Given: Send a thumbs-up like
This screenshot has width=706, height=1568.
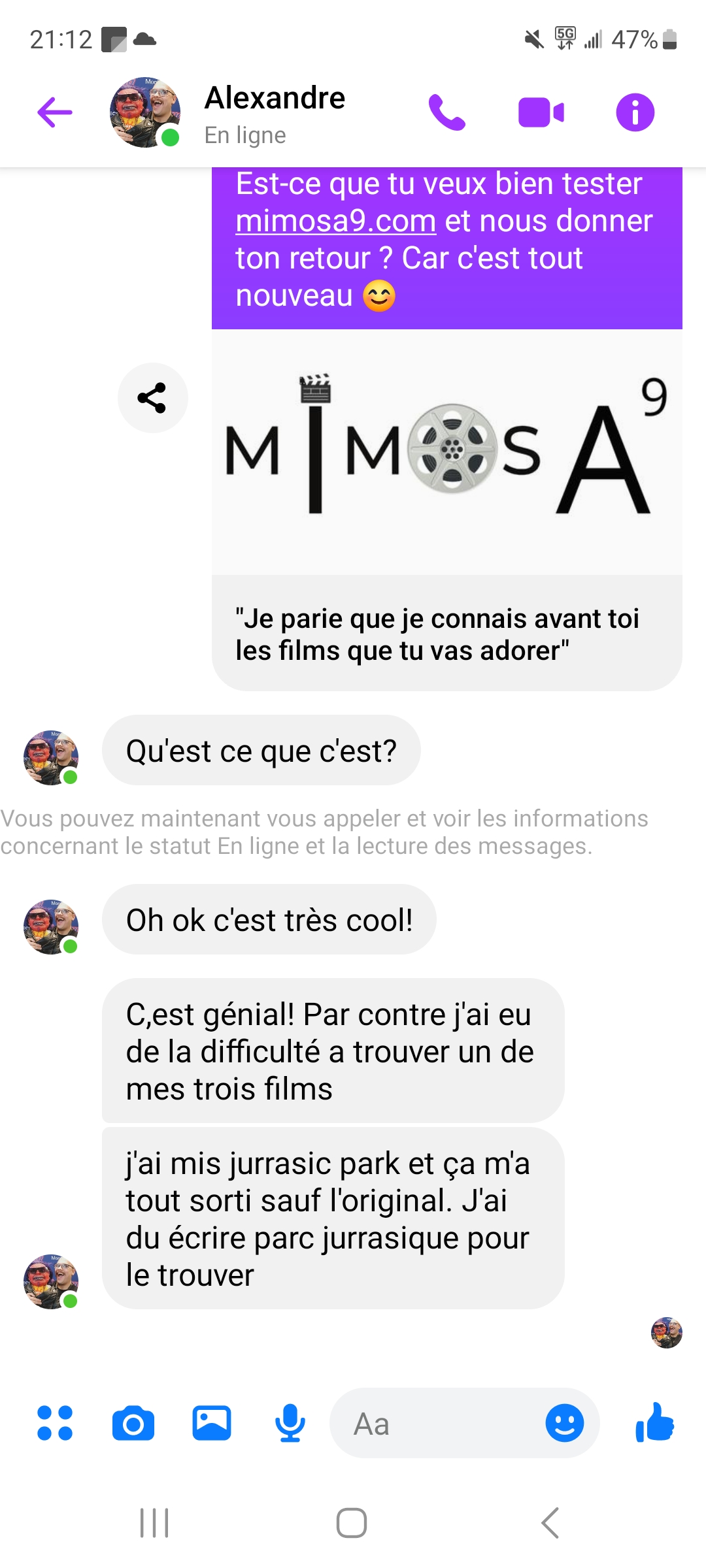Looking at the screenshot, I should tap(654, 1423).
